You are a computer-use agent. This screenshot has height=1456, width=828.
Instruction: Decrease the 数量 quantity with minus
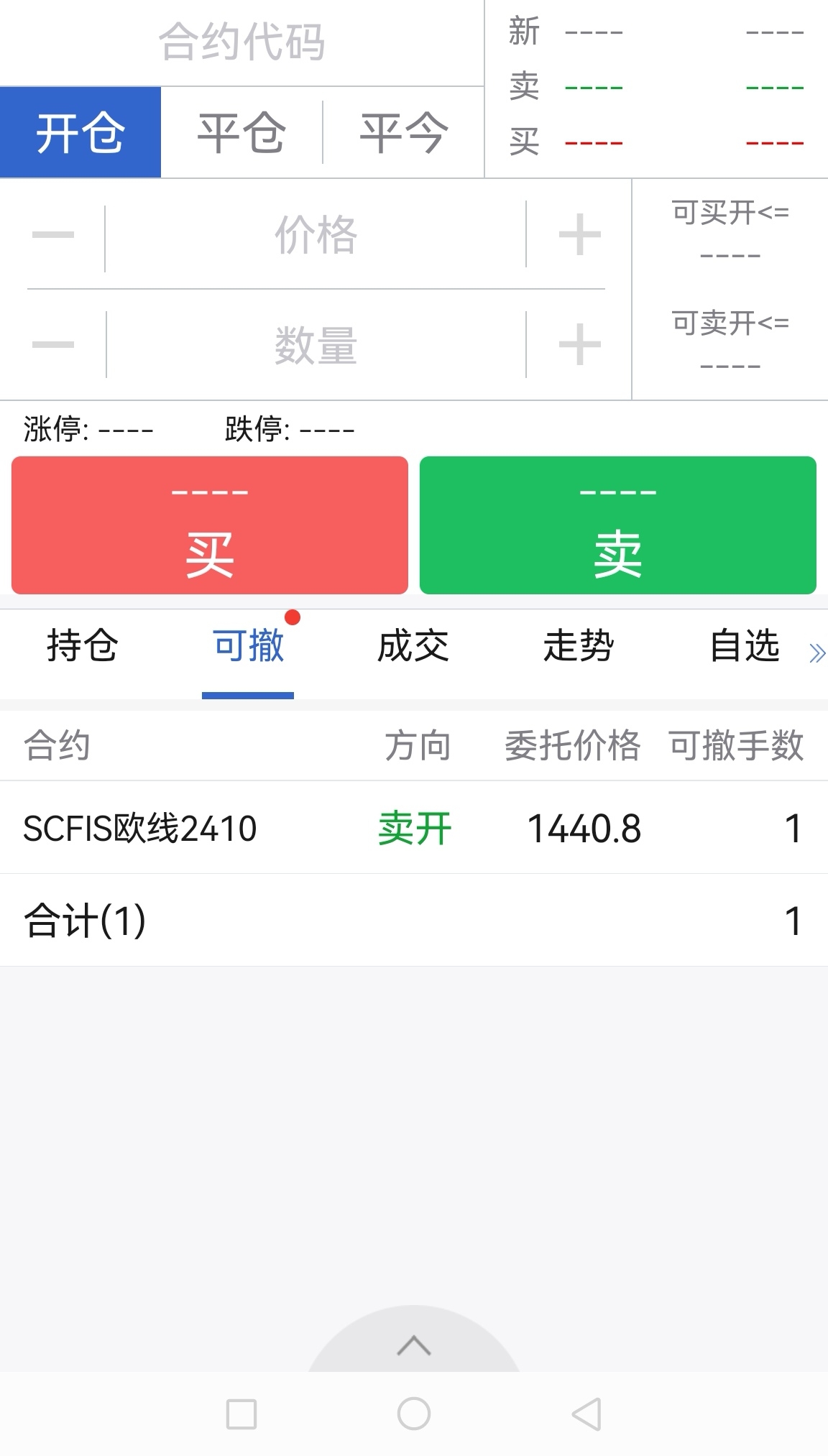[x=53, y=345]
